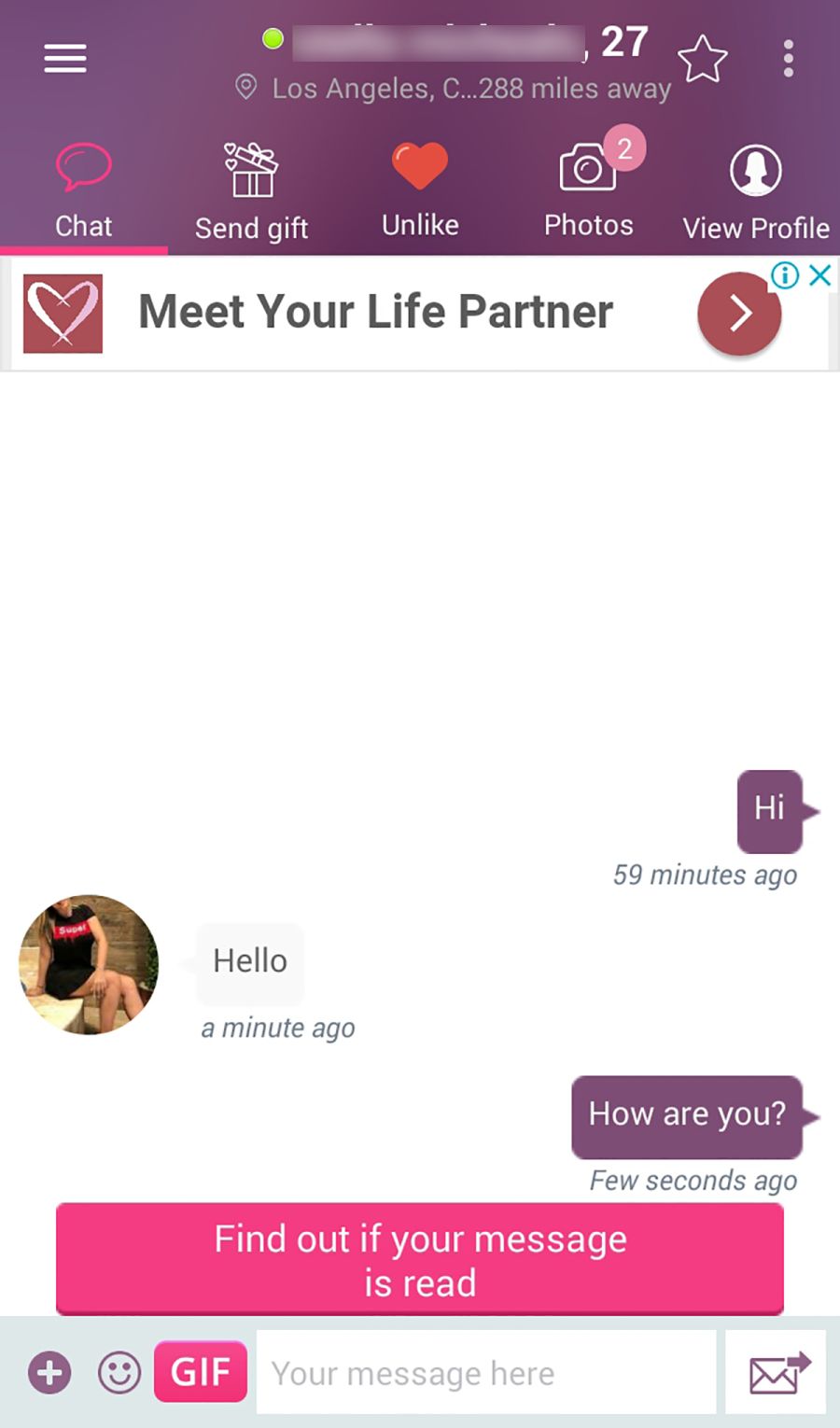This screenshot has width=840, height=1428.
Task: Open the three-dot overflow menu
Action: tap(789, 59)
